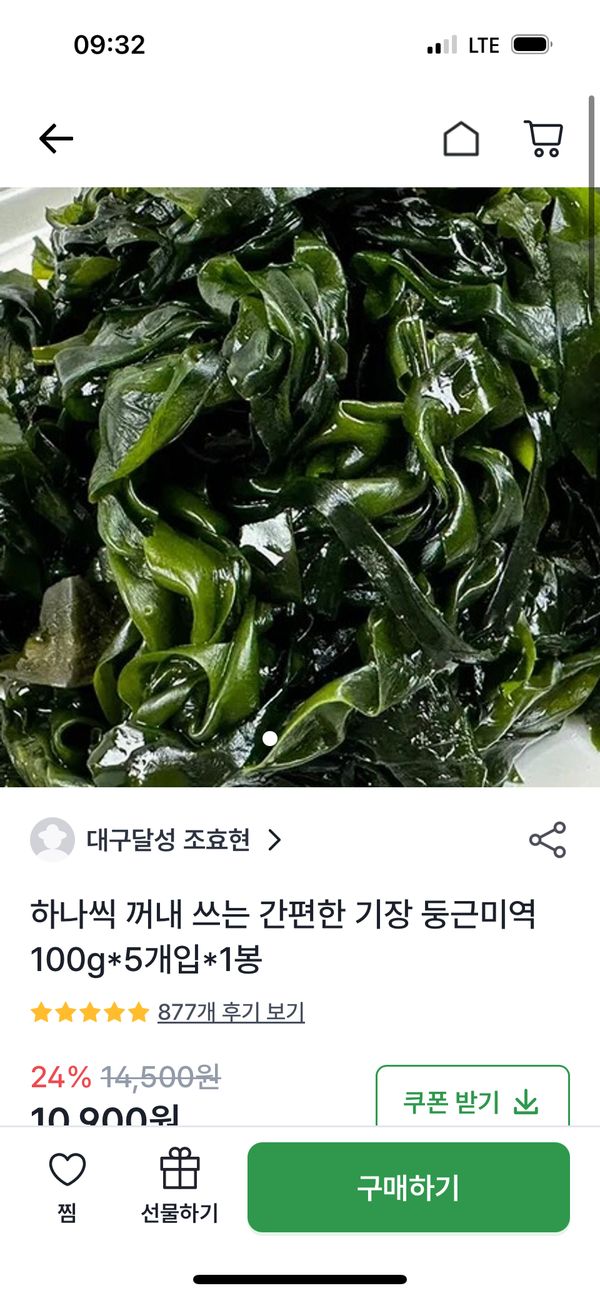Tap 쿠폰 받기 to download coupon
Image resolution: width=600 pixels, height=1299 pixels.
pyautogui.click(x=472, y=1102)
